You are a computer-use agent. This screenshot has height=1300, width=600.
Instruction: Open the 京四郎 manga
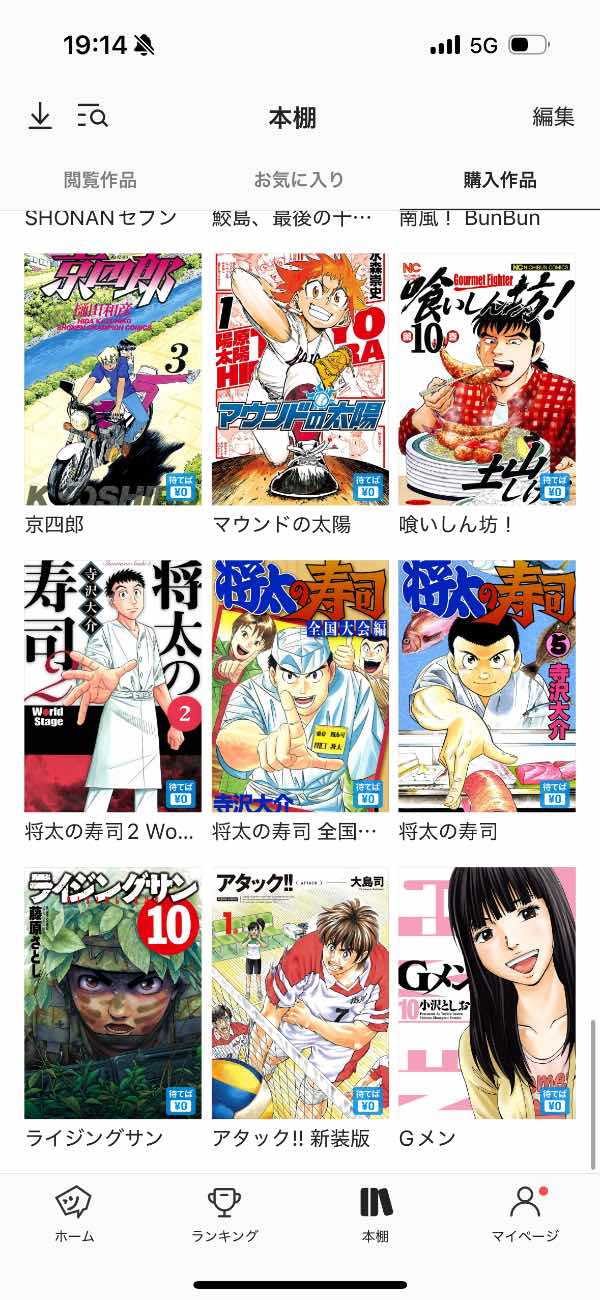click(113, 378)
